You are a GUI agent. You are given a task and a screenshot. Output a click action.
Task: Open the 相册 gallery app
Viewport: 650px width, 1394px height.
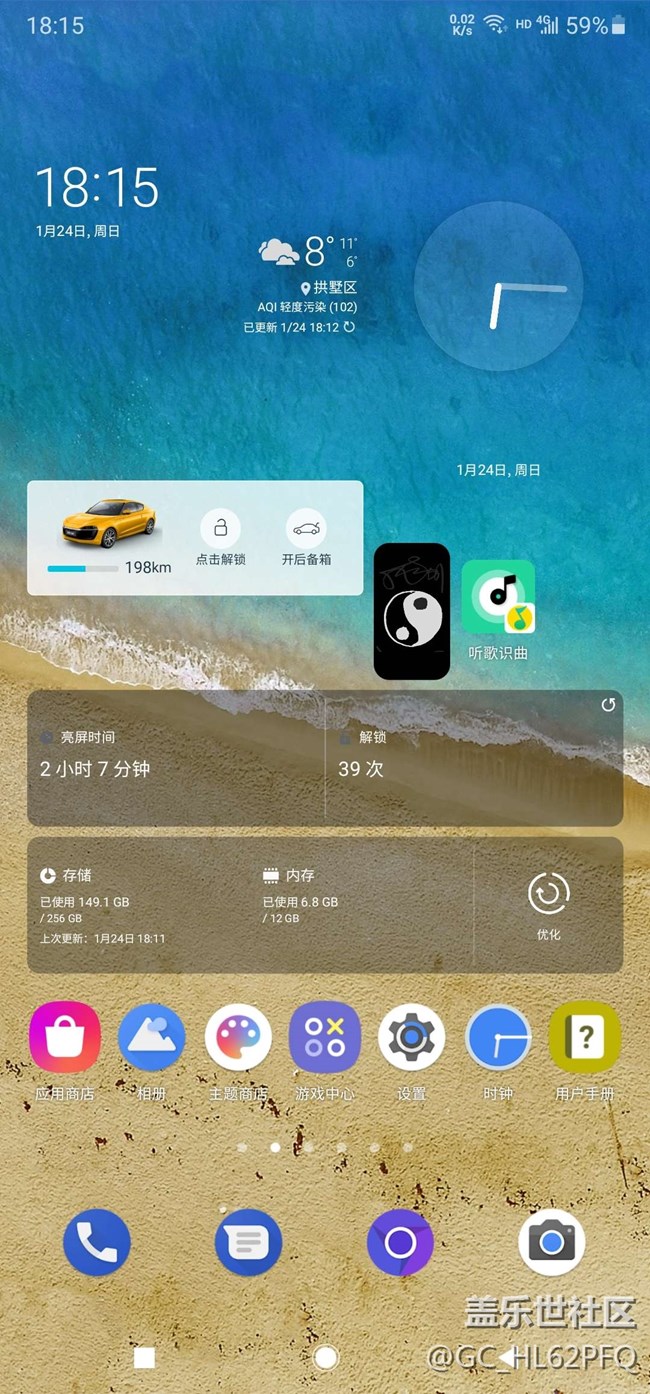click(151, 1038)
